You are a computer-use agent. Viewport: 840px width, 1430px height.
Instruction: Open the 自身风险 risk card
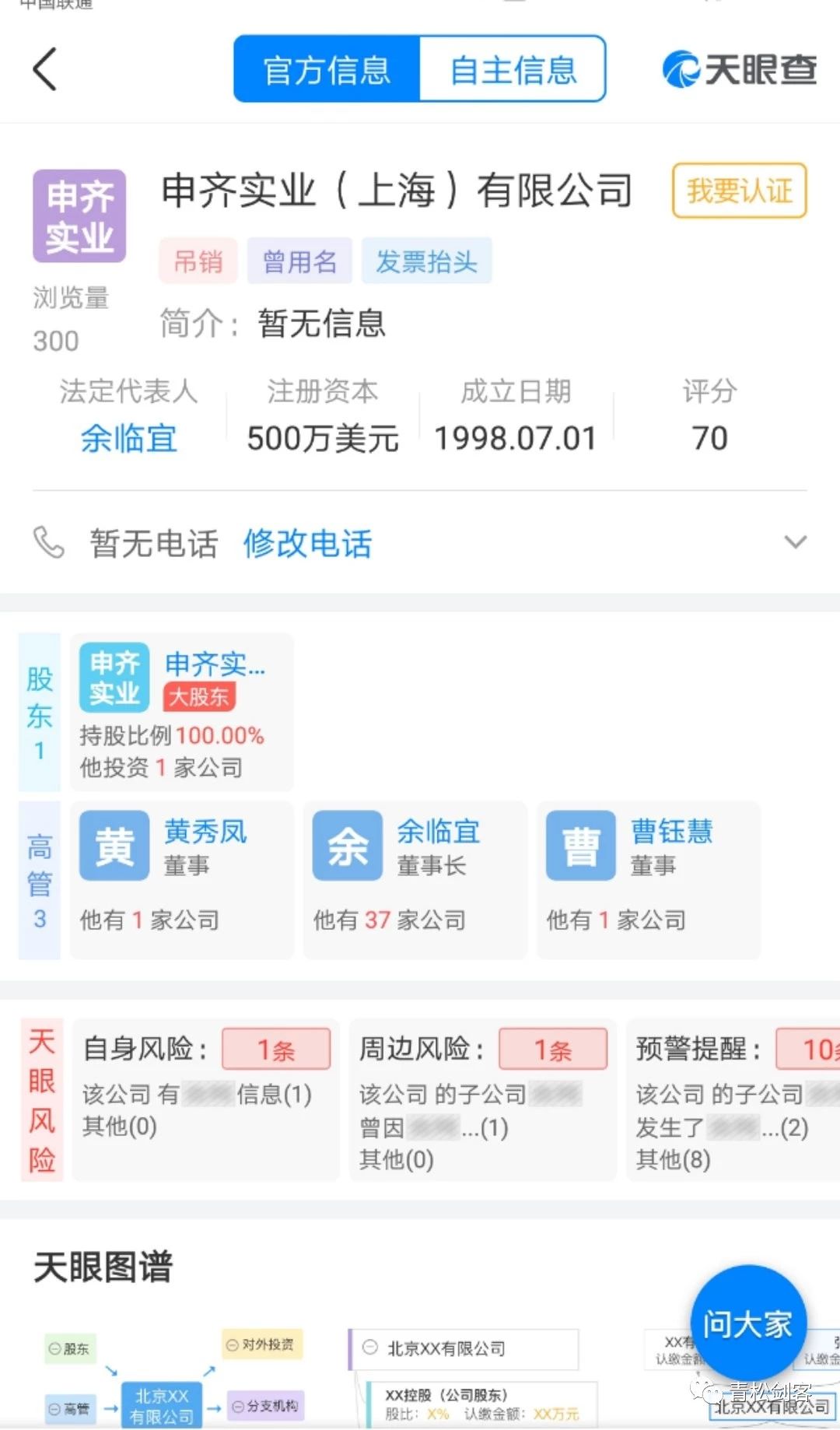(x=206, y=1099)
